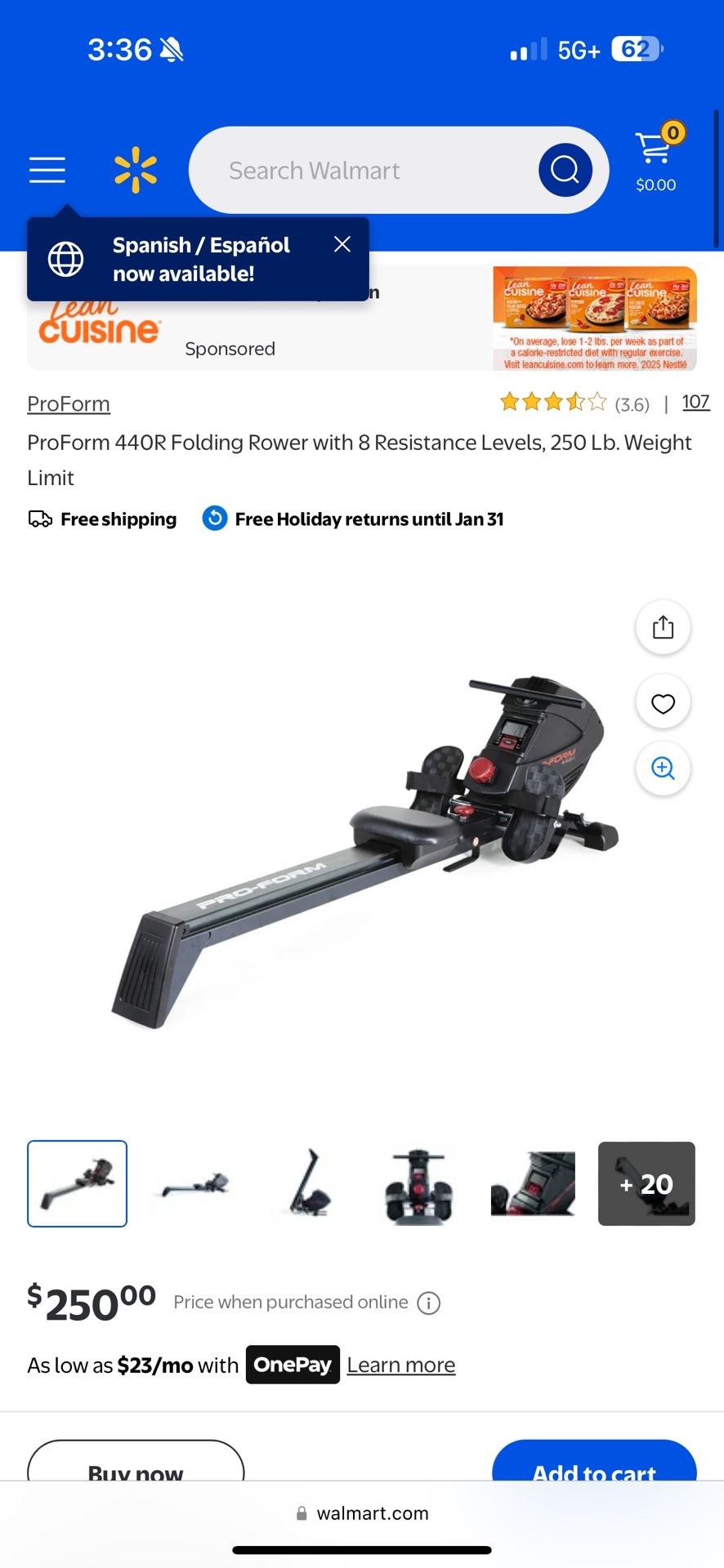Screen dimensions: 724x1568
Task: Open the hamburger navigation menu
Action: click(x=47, y=170)
